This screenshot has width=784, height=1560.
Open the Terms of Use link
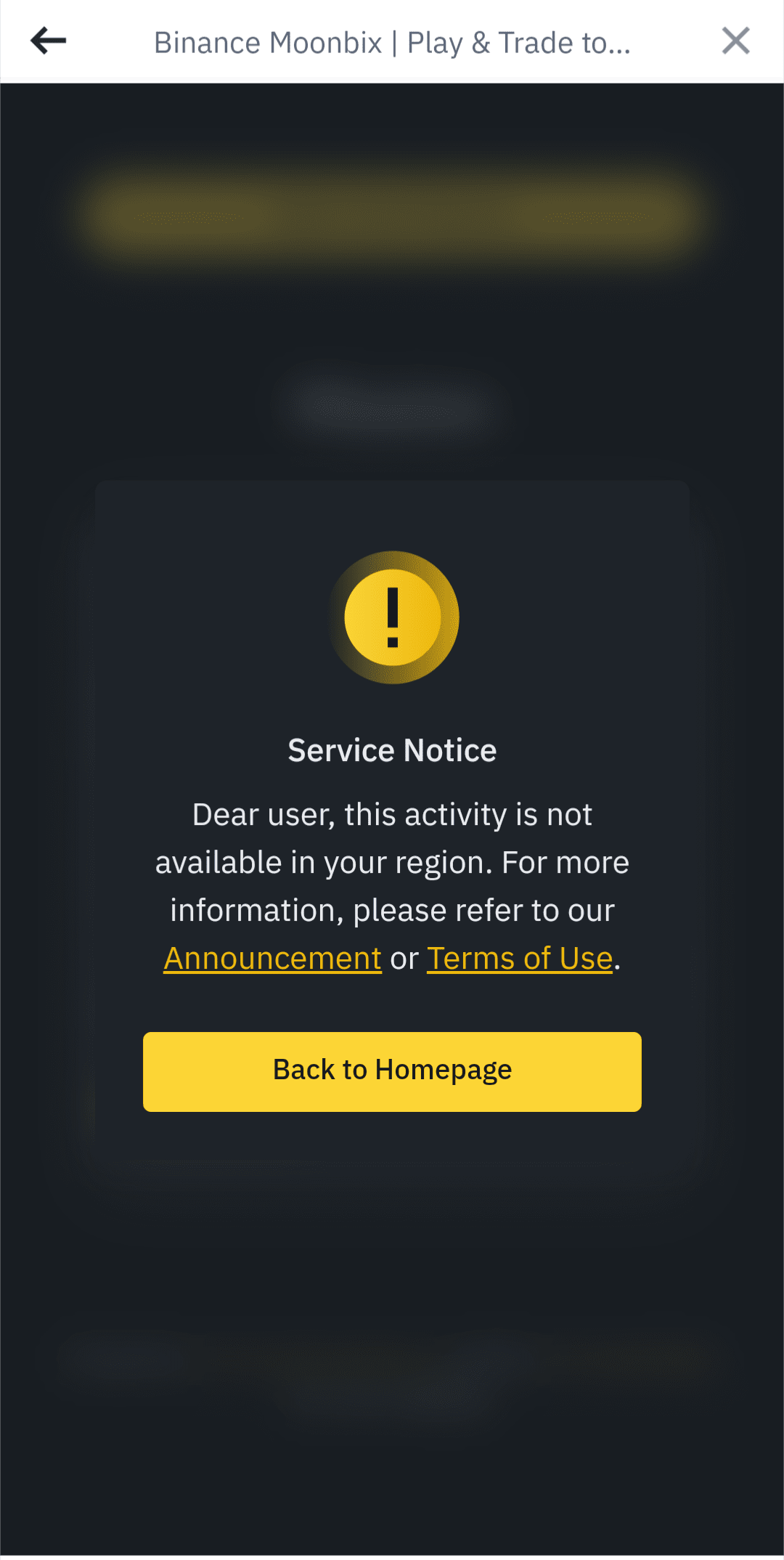(x=520, y=959)
